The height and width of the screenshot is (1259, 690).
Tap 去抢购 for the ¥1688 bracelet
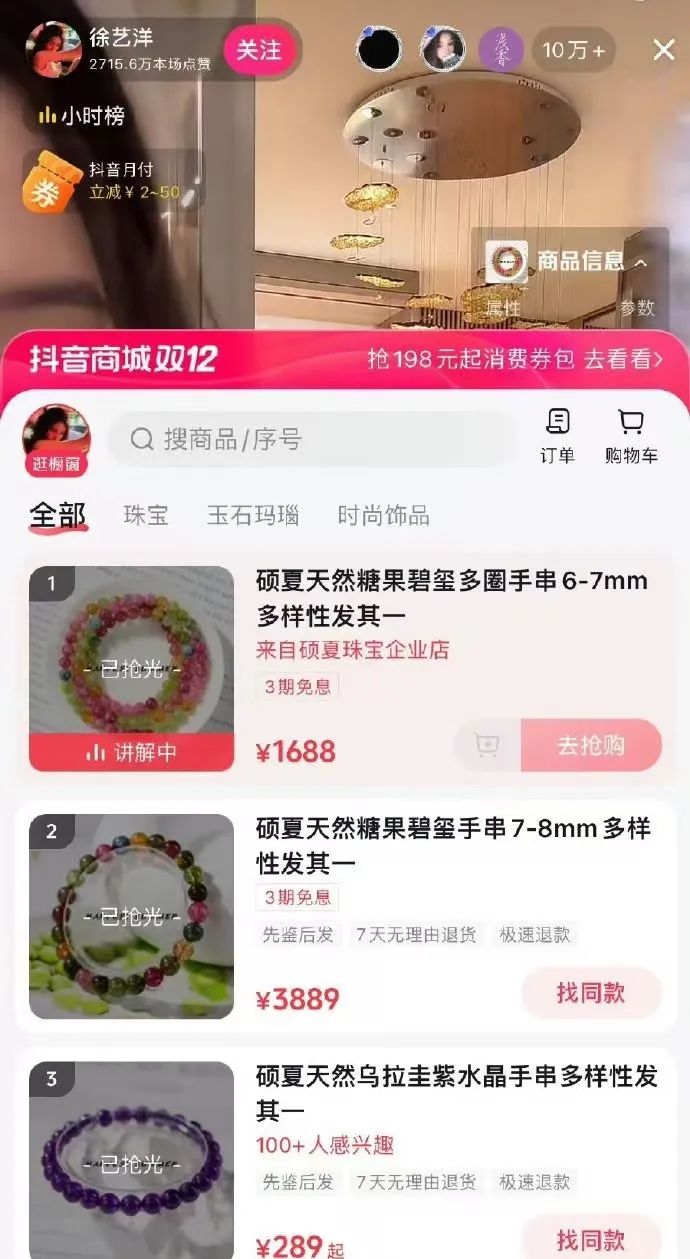(x=591, y=745)
